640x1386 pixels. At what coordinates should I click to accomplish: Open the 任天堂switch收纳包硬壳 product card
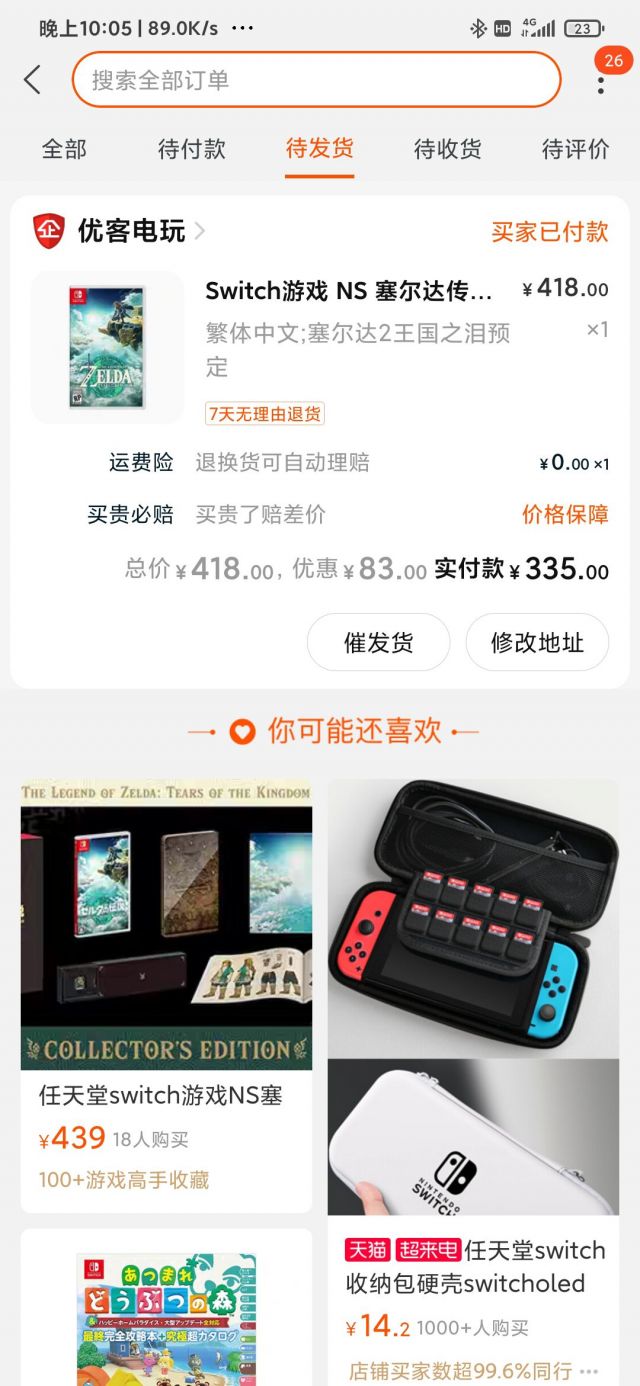(474, 1082)
